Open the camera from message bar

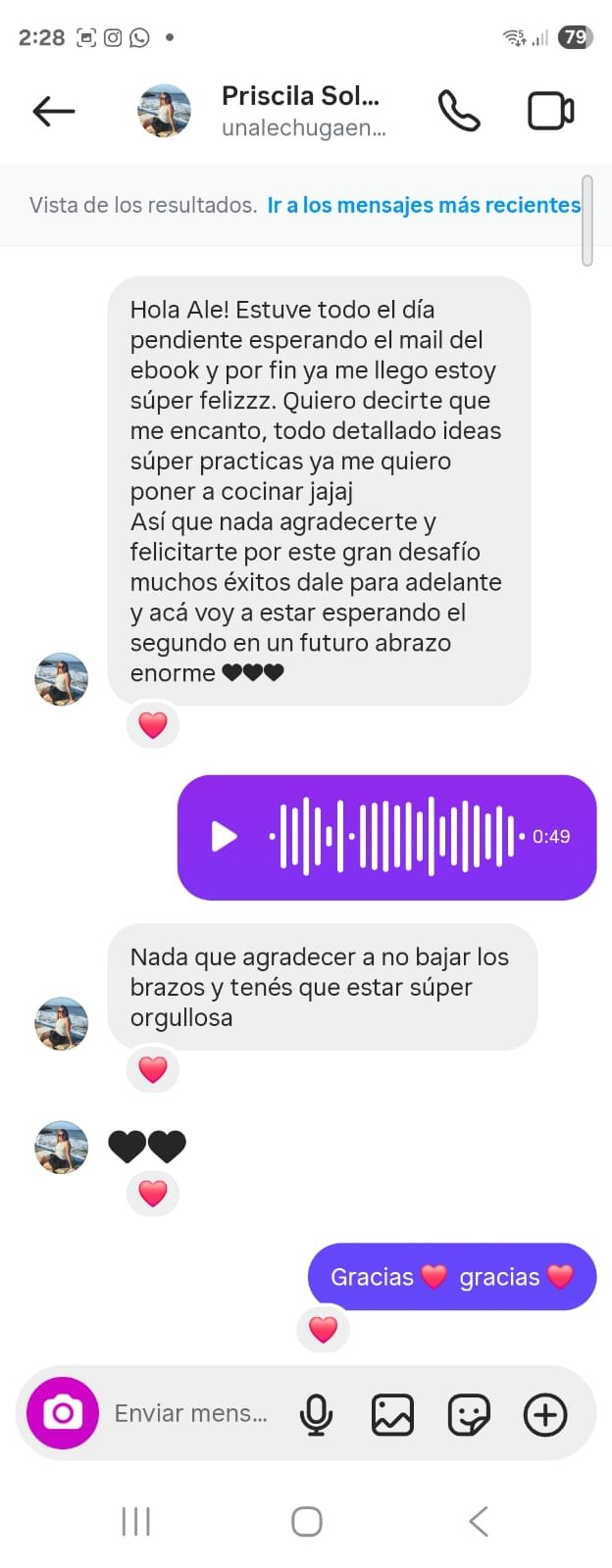click(x=63, y=1413)
